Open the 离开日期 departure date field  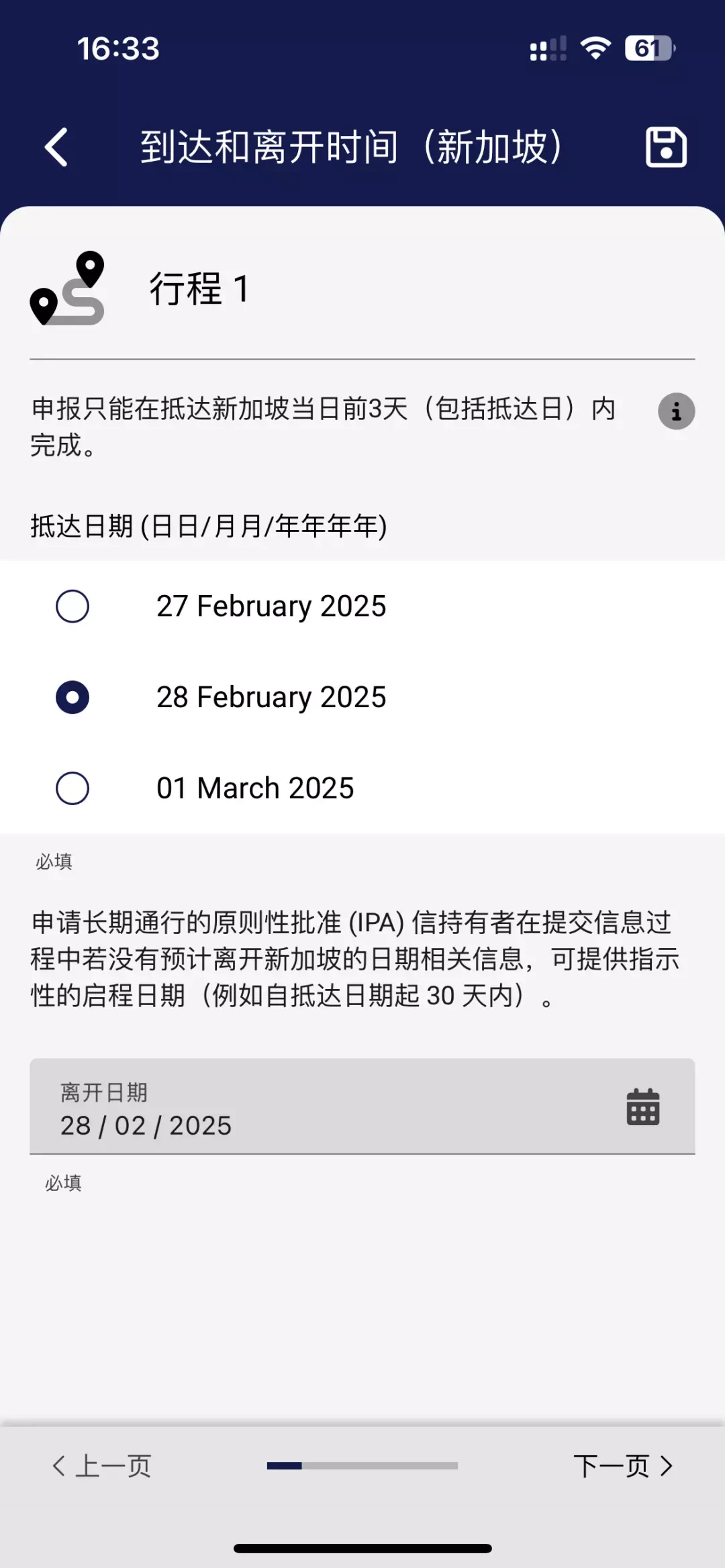click(x=362, y=1106)
